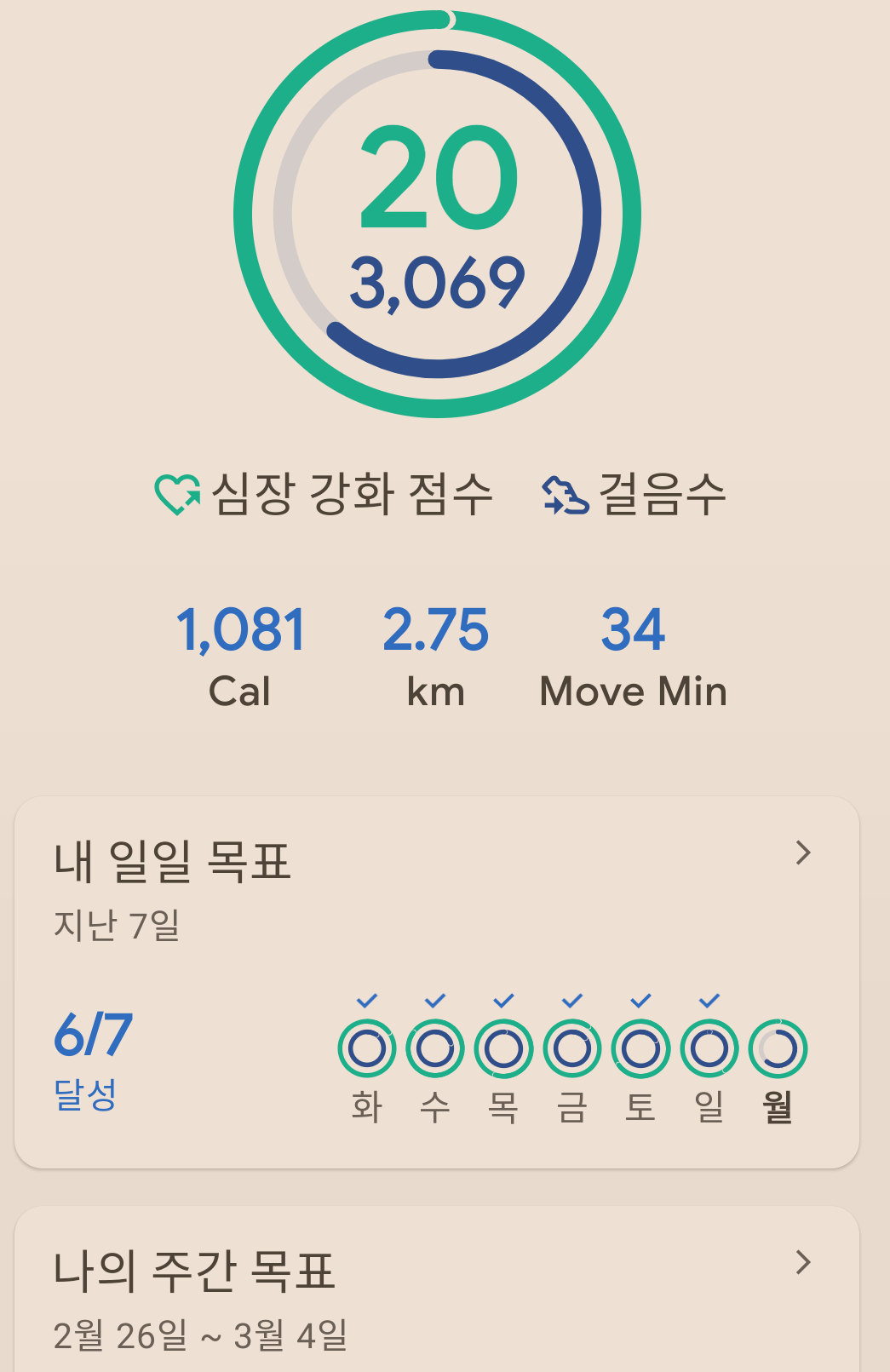The height and width of the screenshot is (1372, 890).
Task: Open today's activity ring showing 3,069 steps
Action: tap(437, 215)
